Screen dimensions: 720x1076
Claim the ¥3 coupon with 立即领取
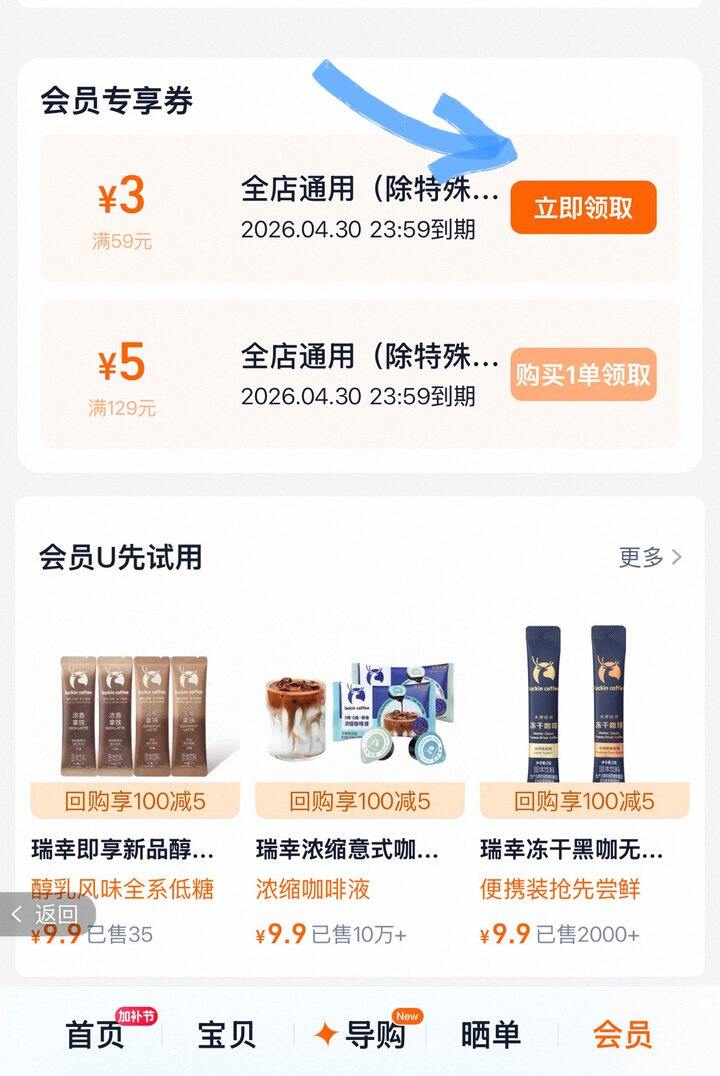coord(583,208)
